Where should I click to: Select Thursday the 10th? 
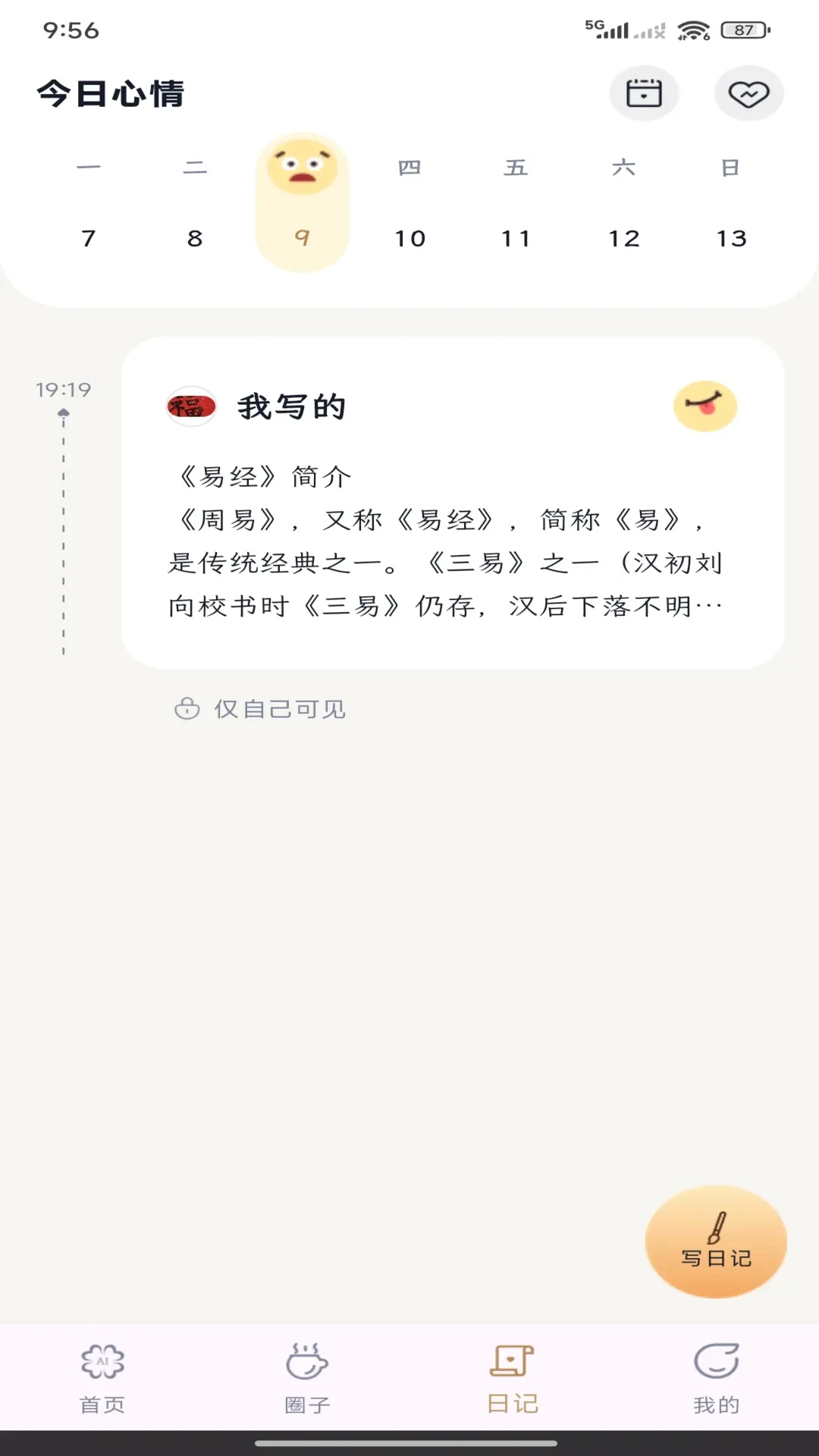(x=409, y=238)
